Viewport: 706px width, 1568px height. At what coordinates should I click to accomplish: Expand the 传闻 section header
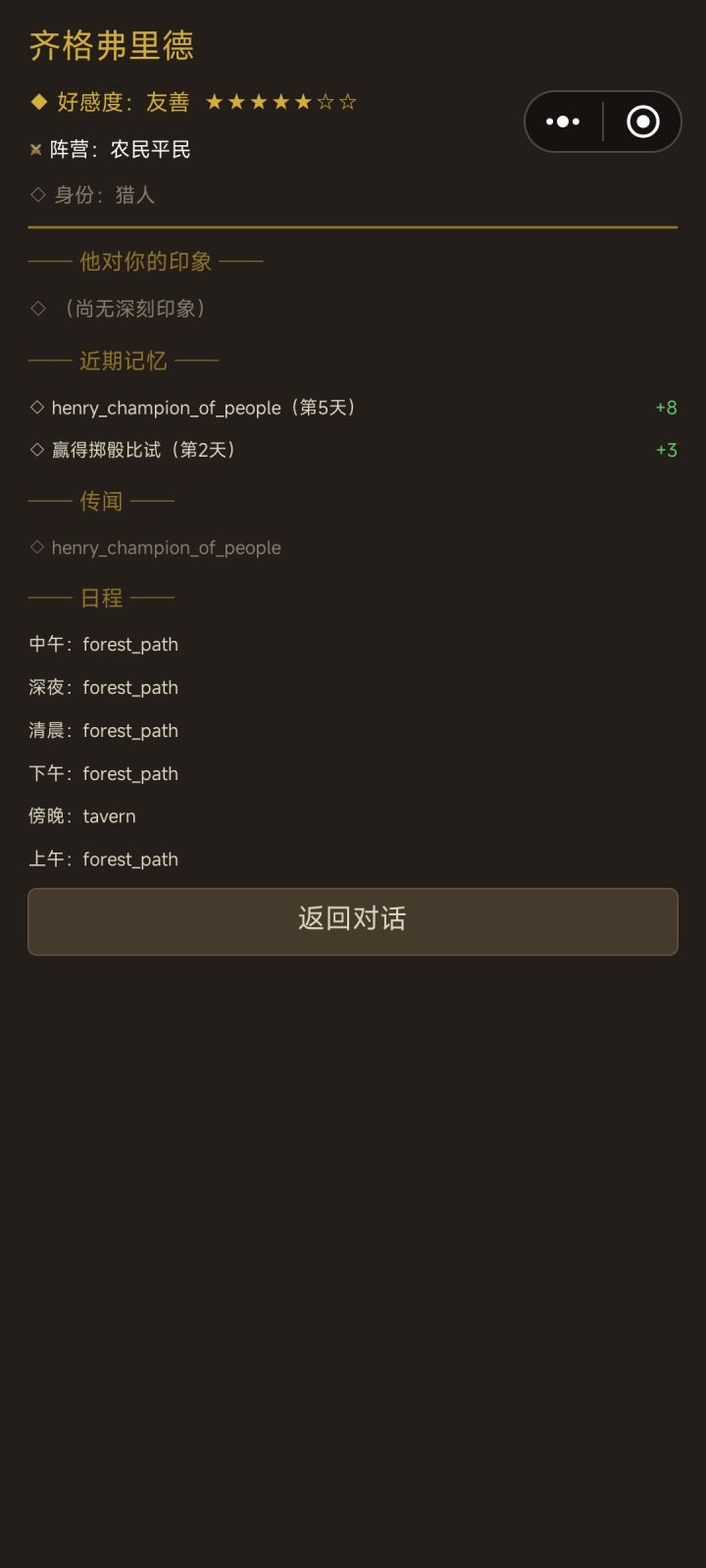tap(101, 500)
